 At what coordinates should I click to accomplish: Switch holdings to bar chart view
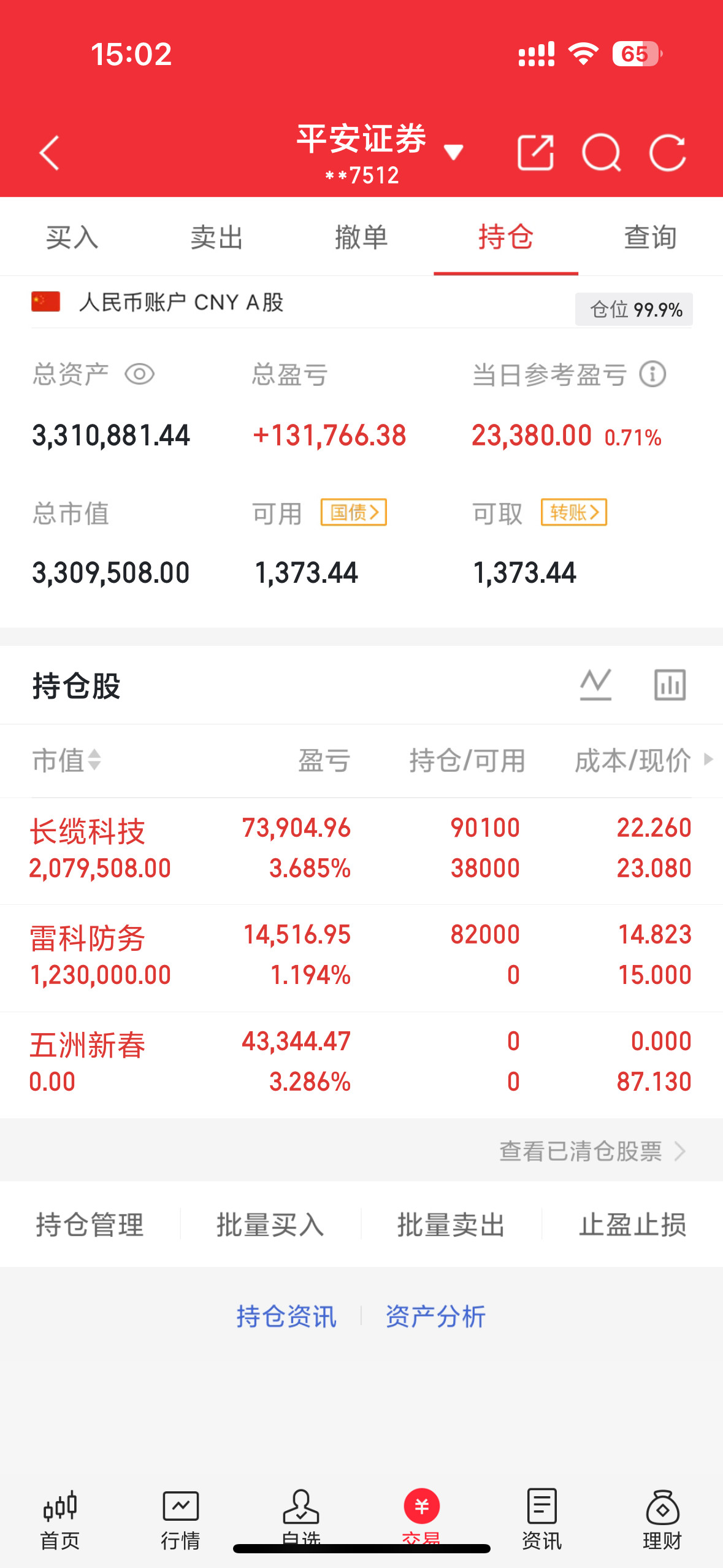(669, 684)
